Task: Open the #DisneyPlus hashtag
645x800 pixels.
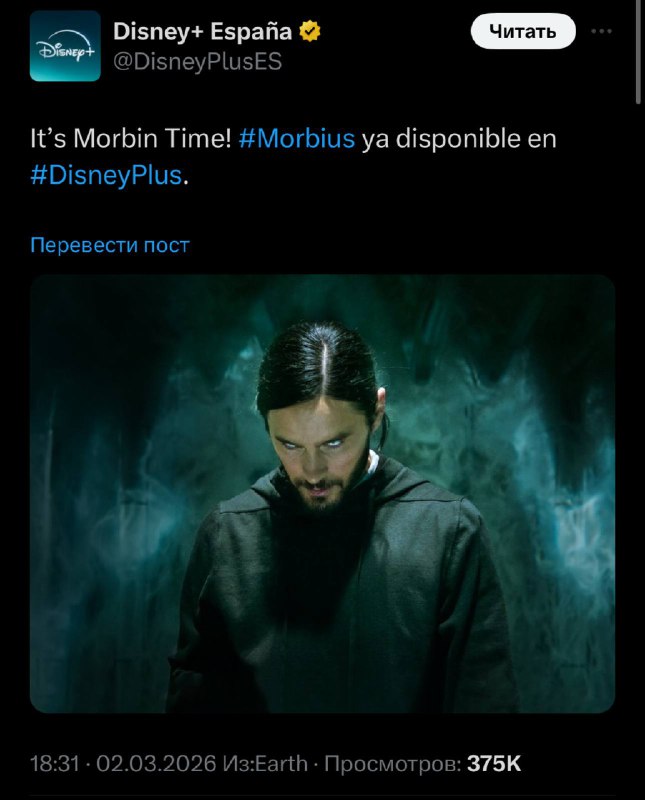Action: [105, 174]
